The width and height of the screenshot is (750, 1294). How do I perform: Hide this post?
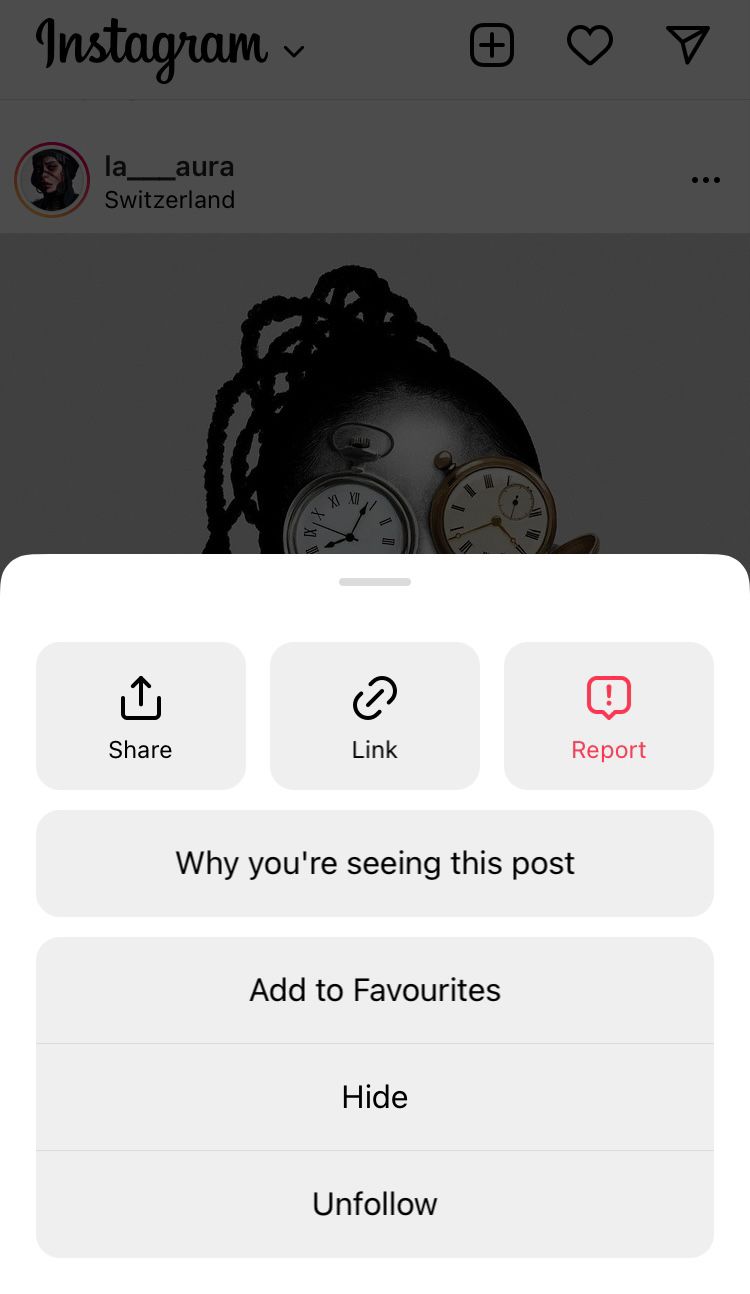tap(375, 1097)
